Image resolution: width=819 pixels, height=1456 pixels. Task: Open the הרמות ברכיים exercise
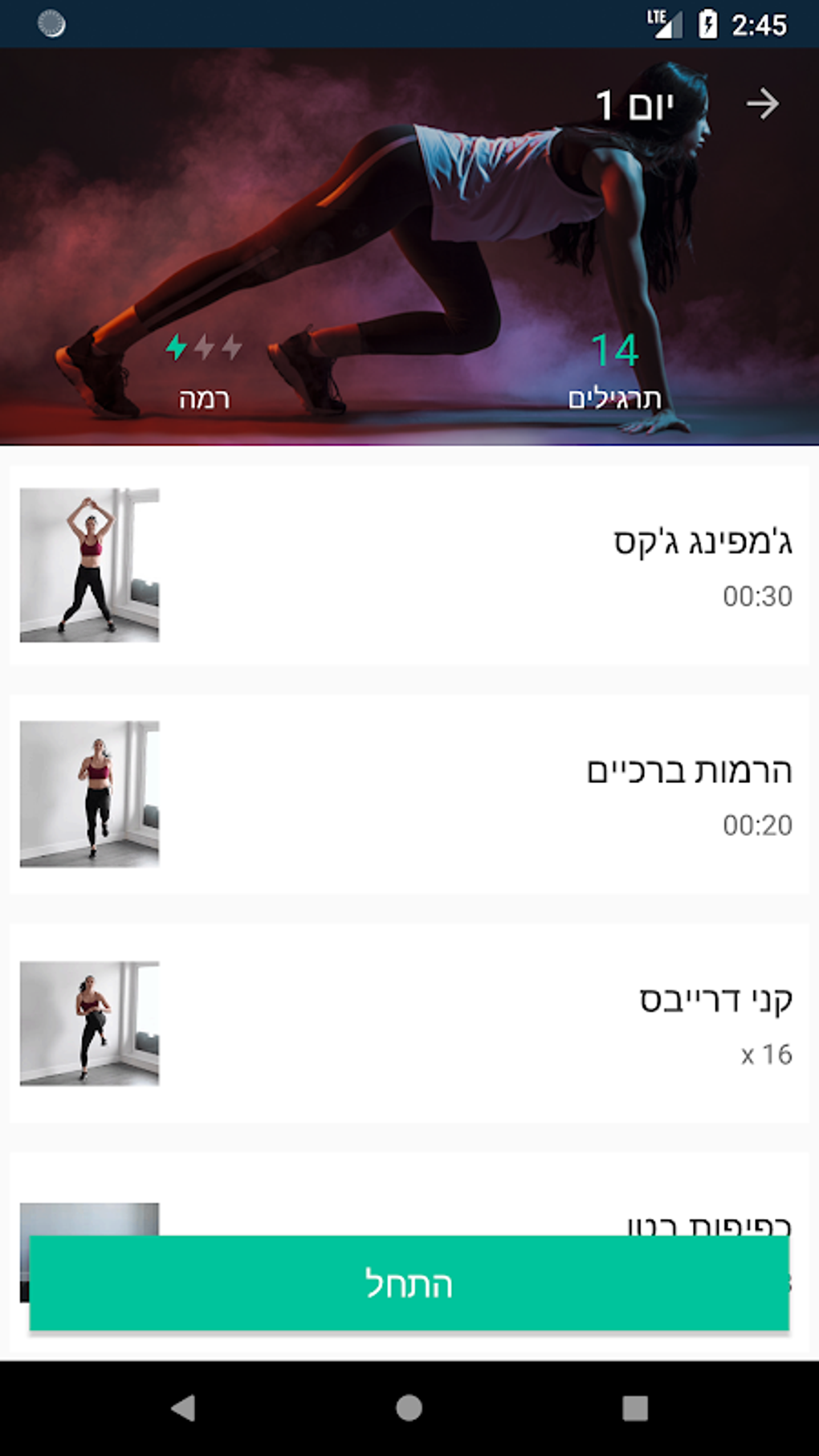[409, 794]
